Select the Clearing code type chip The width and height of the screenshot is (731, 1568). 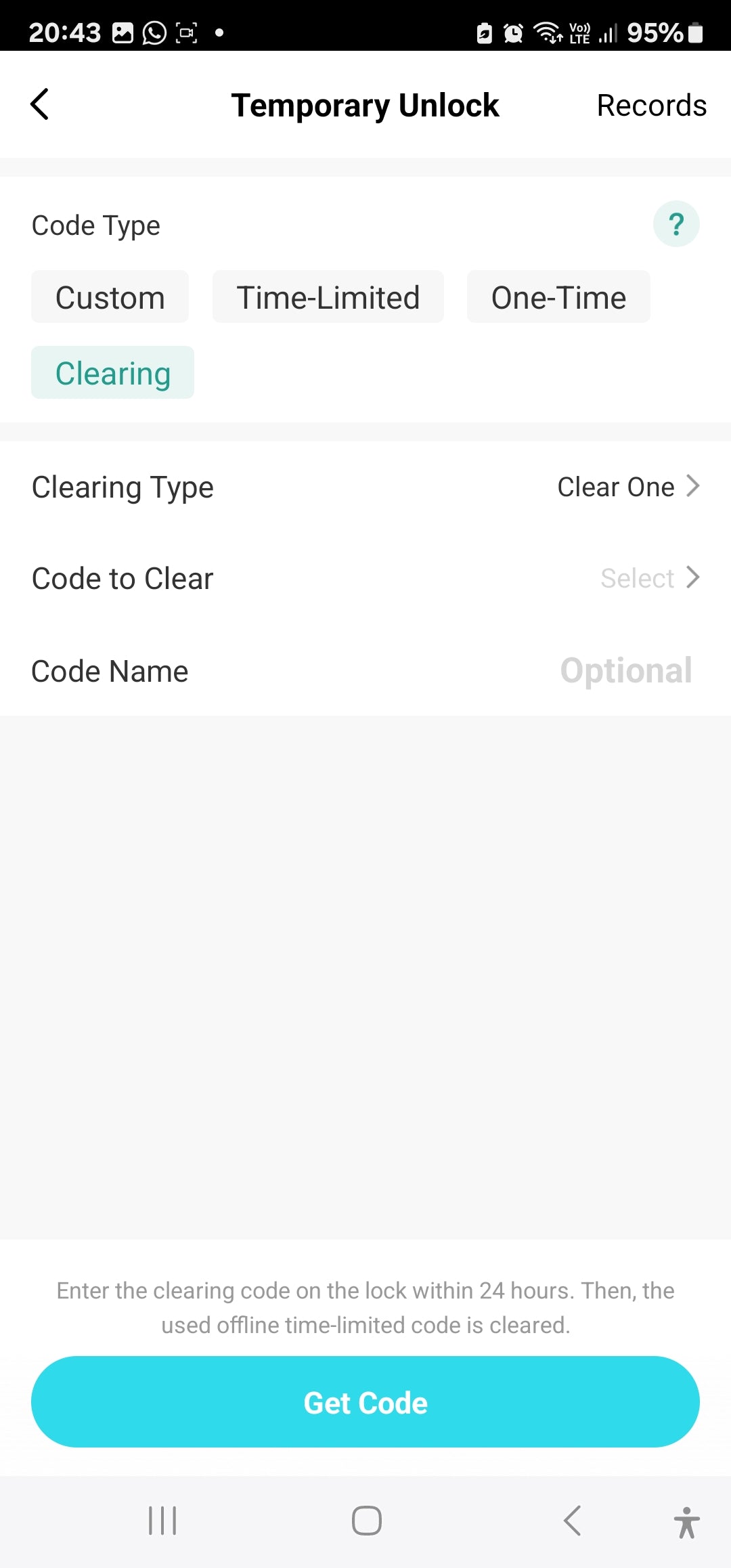point(113,373)
